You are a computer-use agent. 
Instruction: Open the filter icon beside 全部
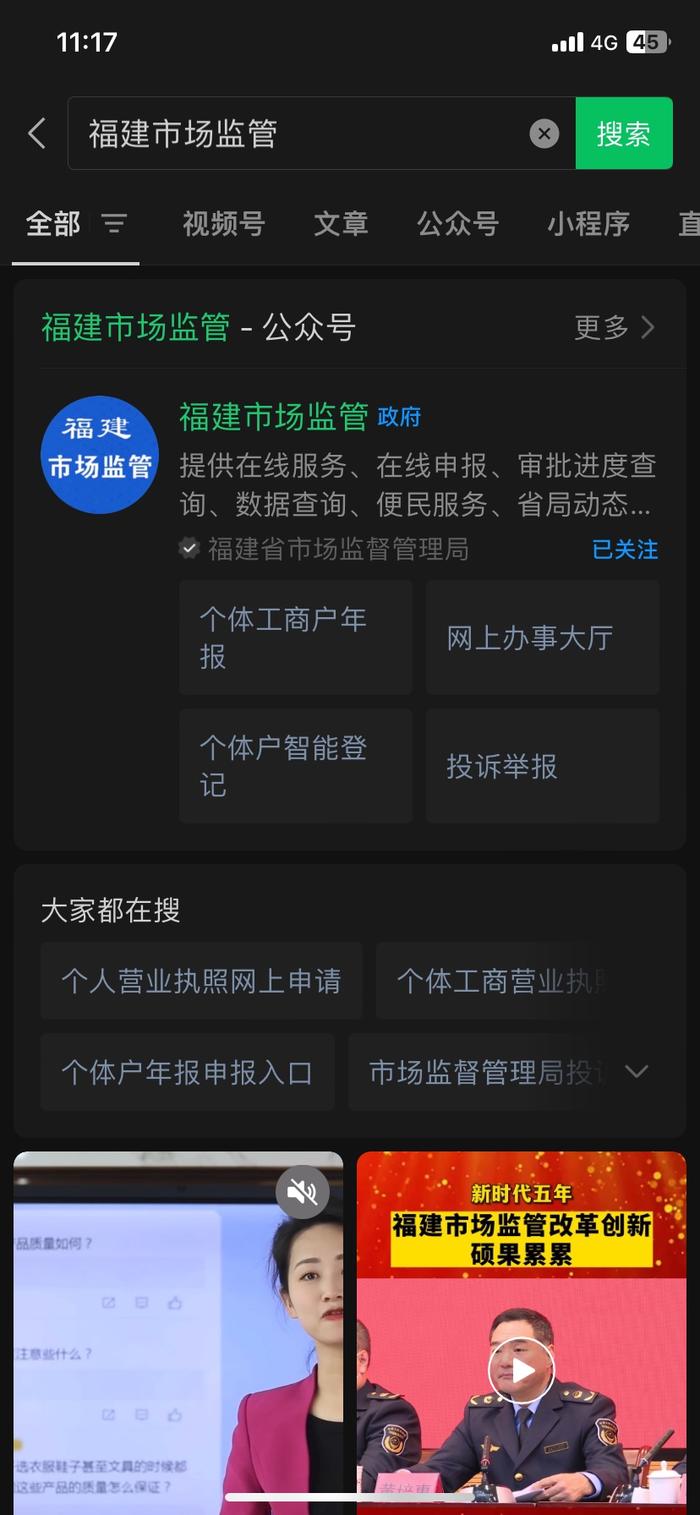point(115,224)
